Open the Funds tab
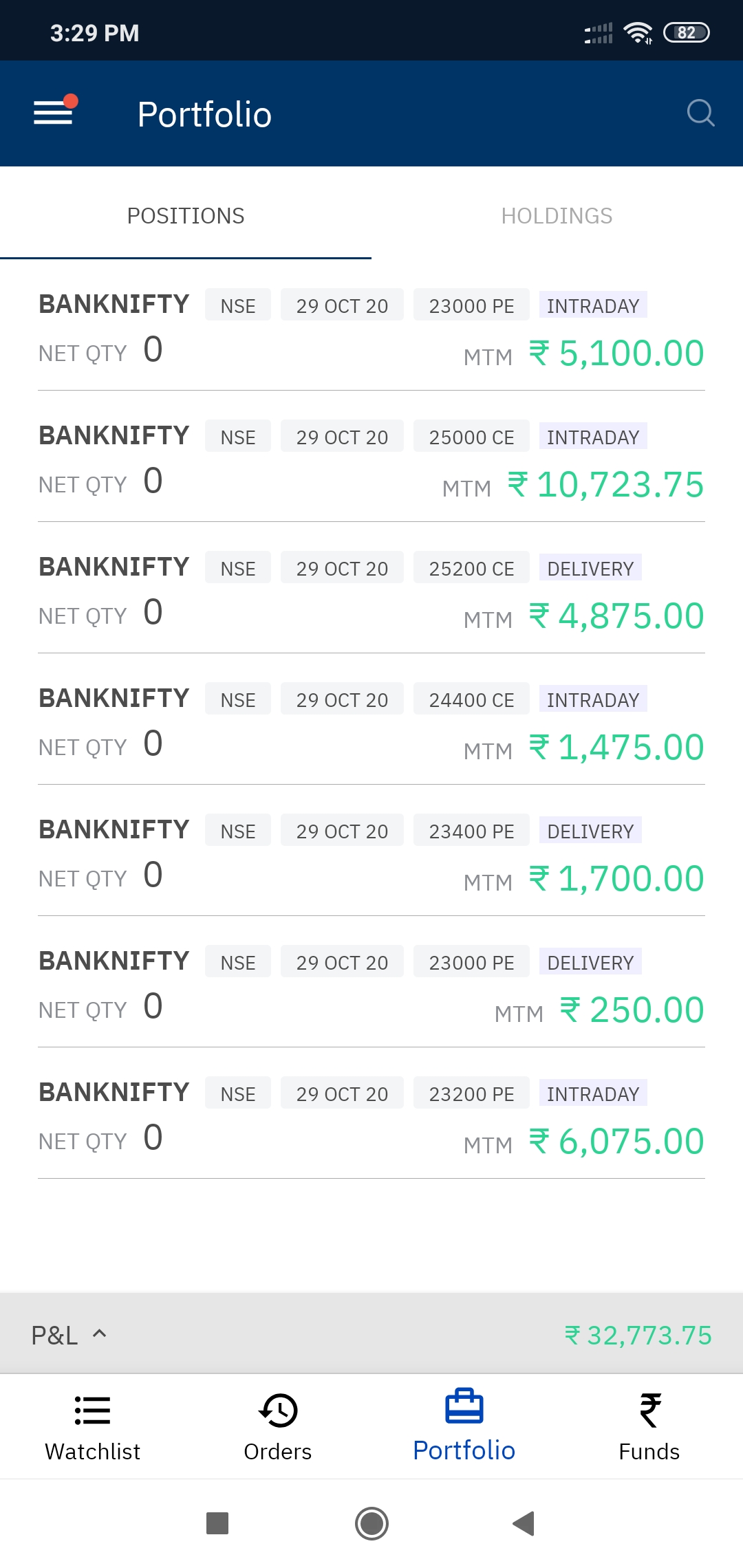Screen dimensions: 743x1568 (649, 1426)
